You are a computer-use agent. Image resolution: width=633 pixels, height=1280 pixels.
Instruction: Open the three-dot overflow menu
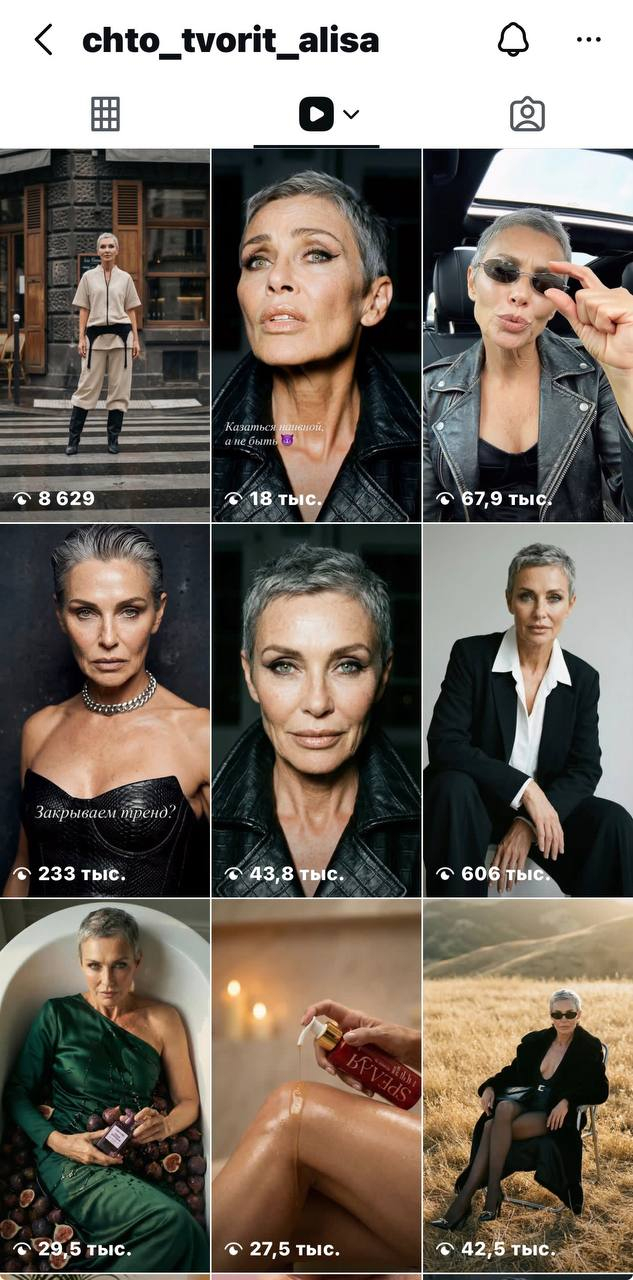pyautogui.click(x=589, y=40)
